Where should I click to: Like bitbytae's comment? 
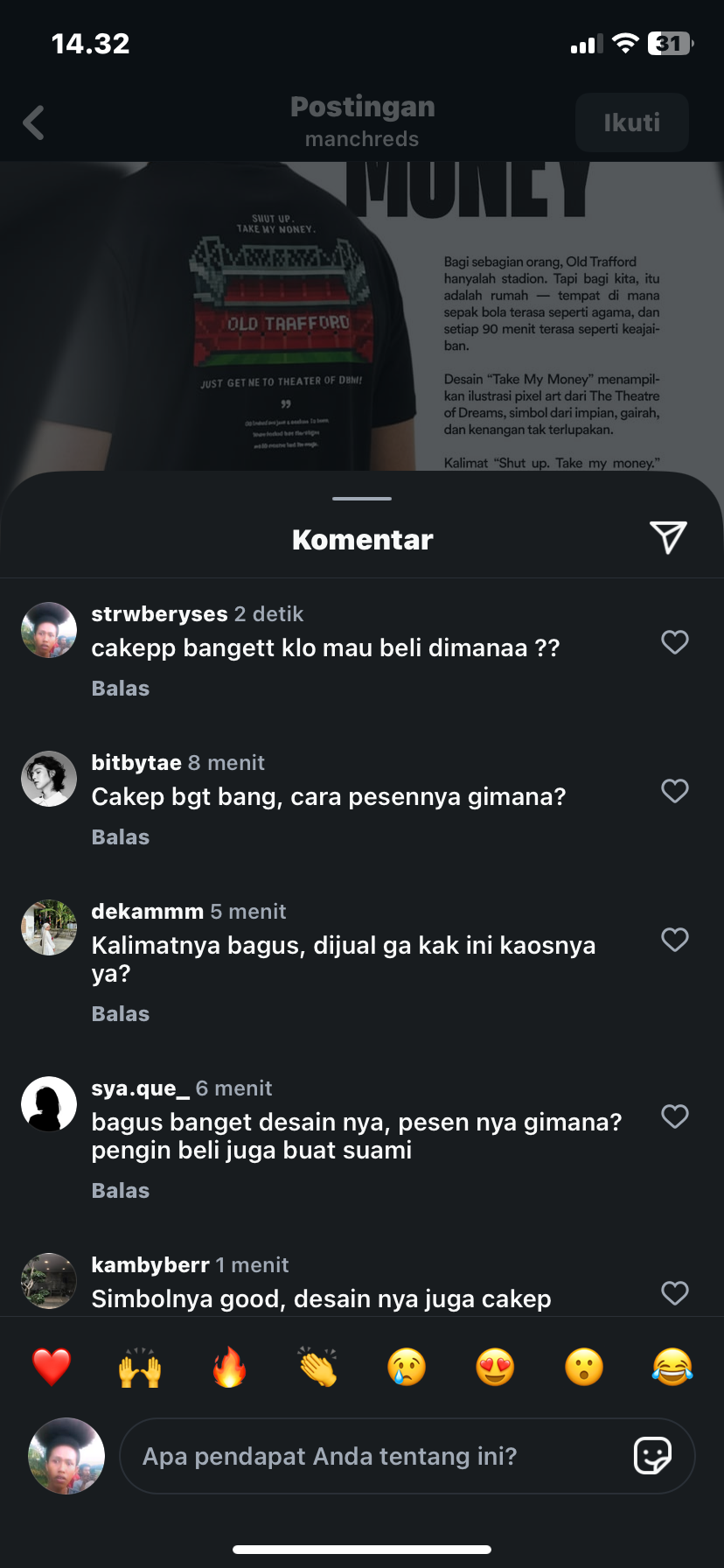(x=674, y=791)
